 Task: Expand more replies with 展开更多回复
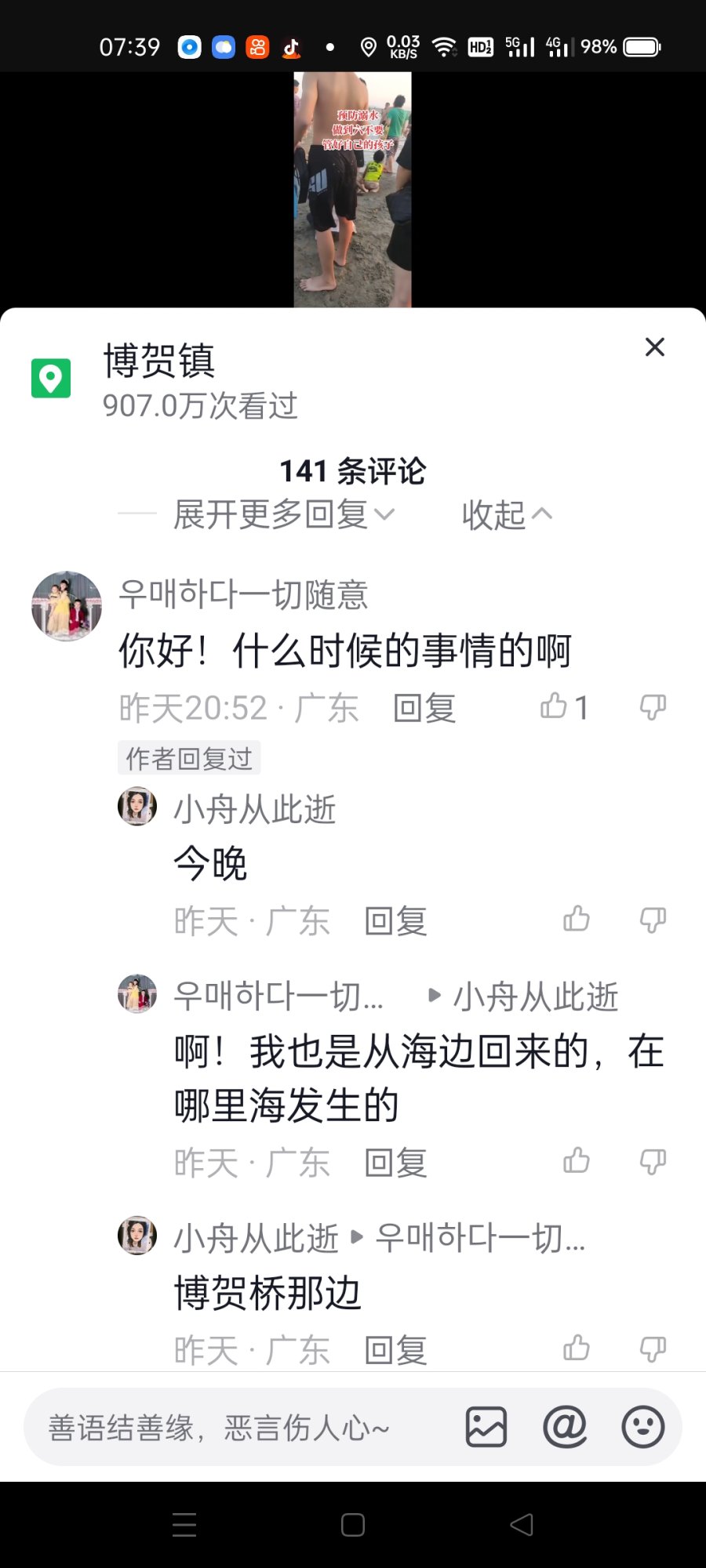pyautogui.click(x=282, y=515)
